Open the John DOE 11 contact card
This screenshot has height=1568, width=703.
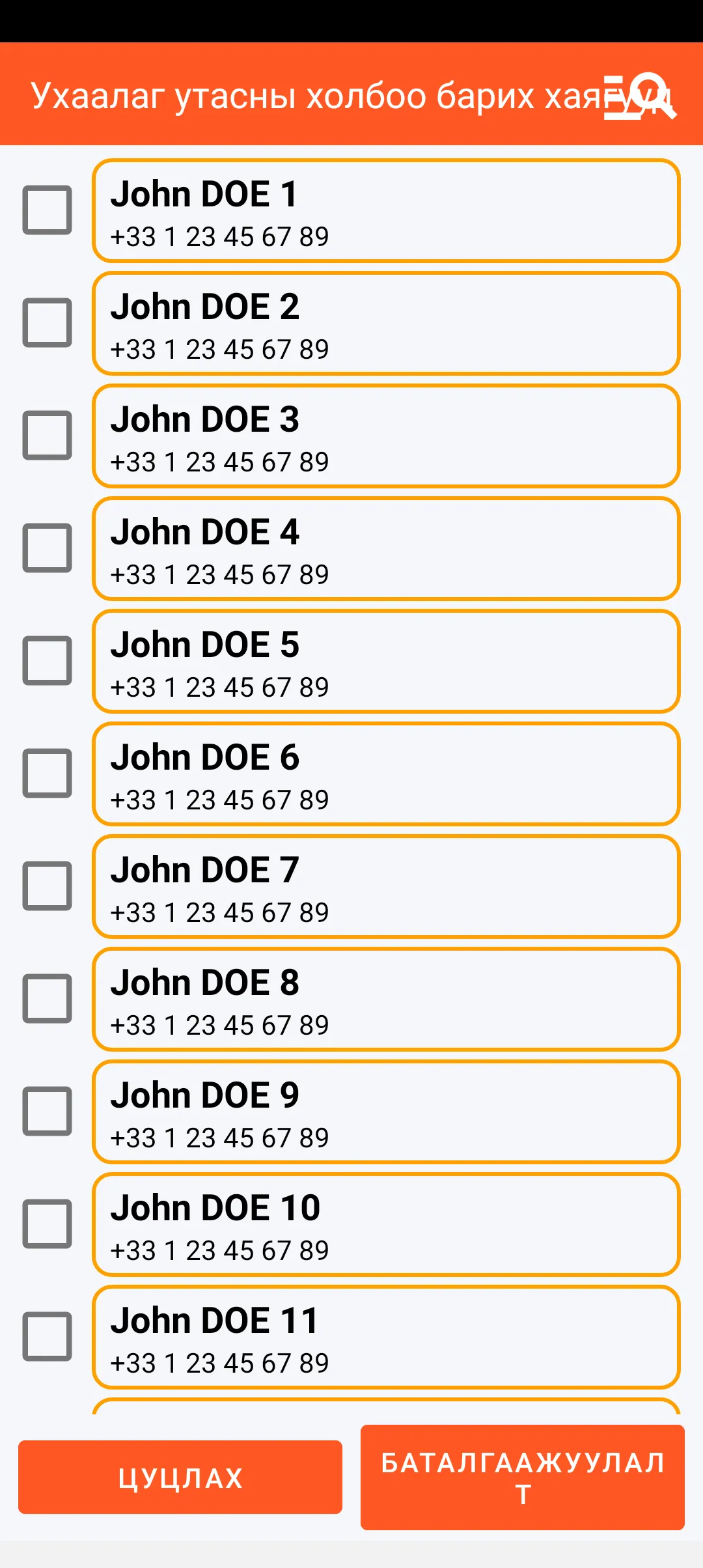386,1337
